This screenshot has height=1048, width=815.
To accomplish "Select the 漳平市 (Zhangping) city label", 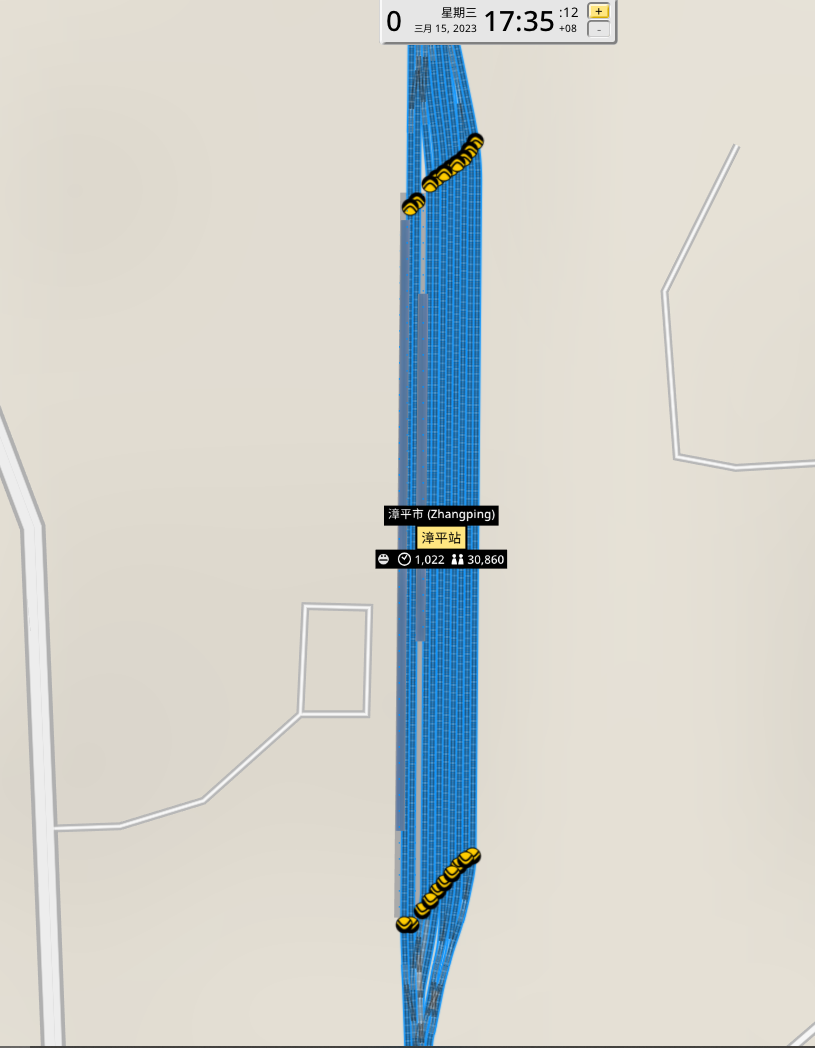I will [441, 515].
